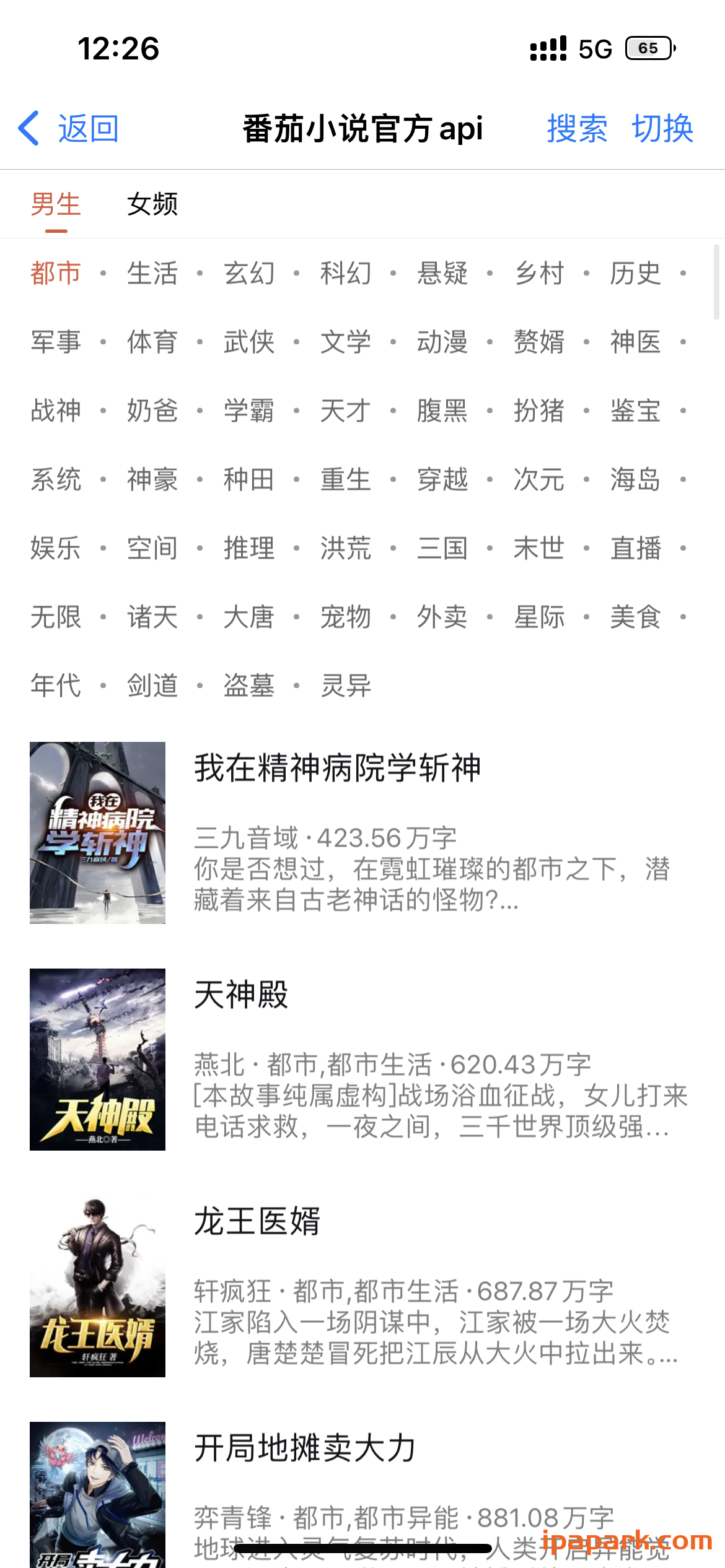
Task: Click the back chevron icon
Action: [27, 128]
